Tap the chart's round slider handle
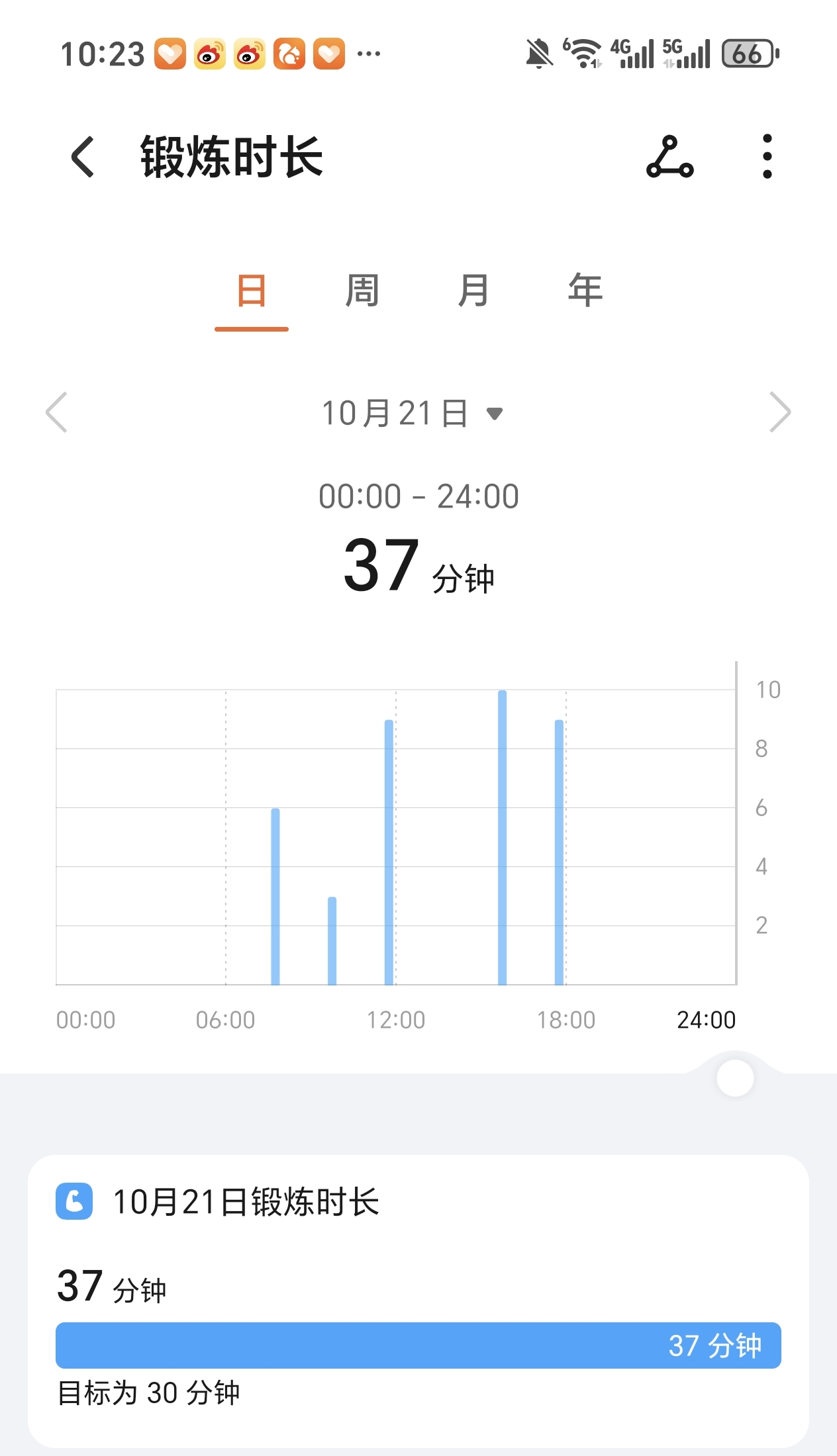The width and height of the screenshot is (837, 1456). click(735, 1078)
